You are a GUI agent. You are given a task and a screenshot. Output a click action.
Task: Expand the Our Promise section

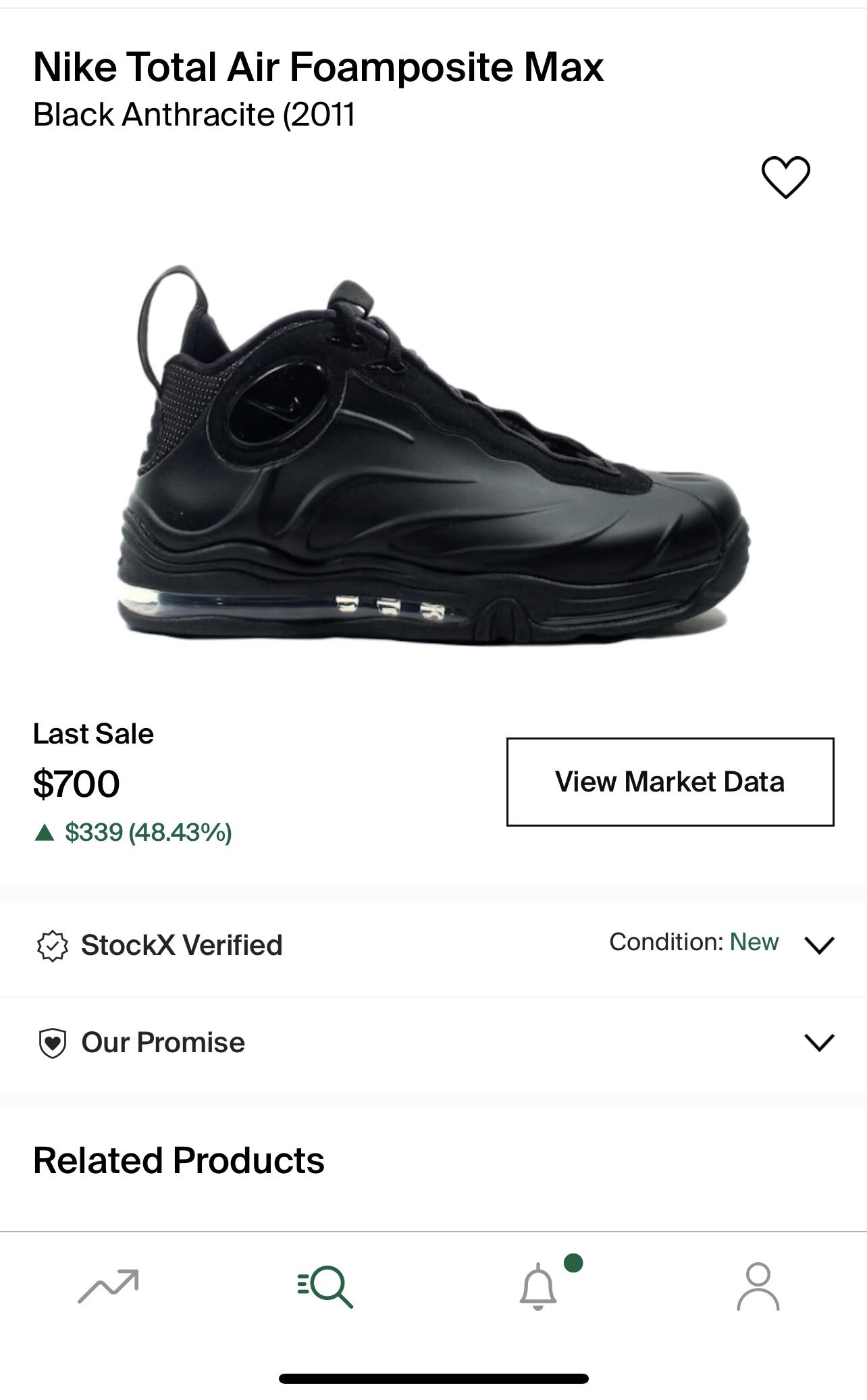(433, 1042)
